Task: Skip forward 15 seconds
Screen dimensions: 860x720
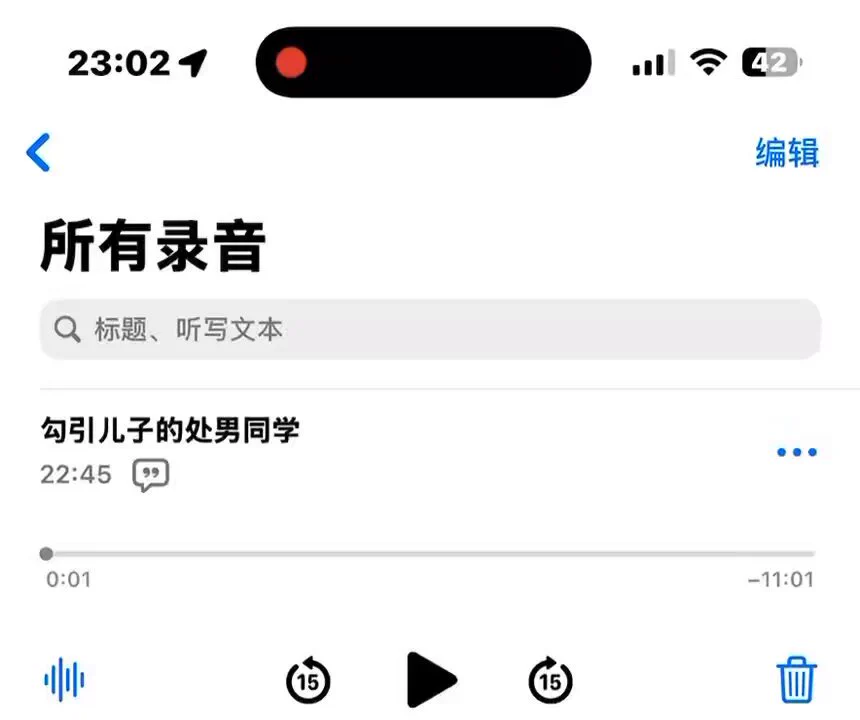Action: [x=550, y=680]
